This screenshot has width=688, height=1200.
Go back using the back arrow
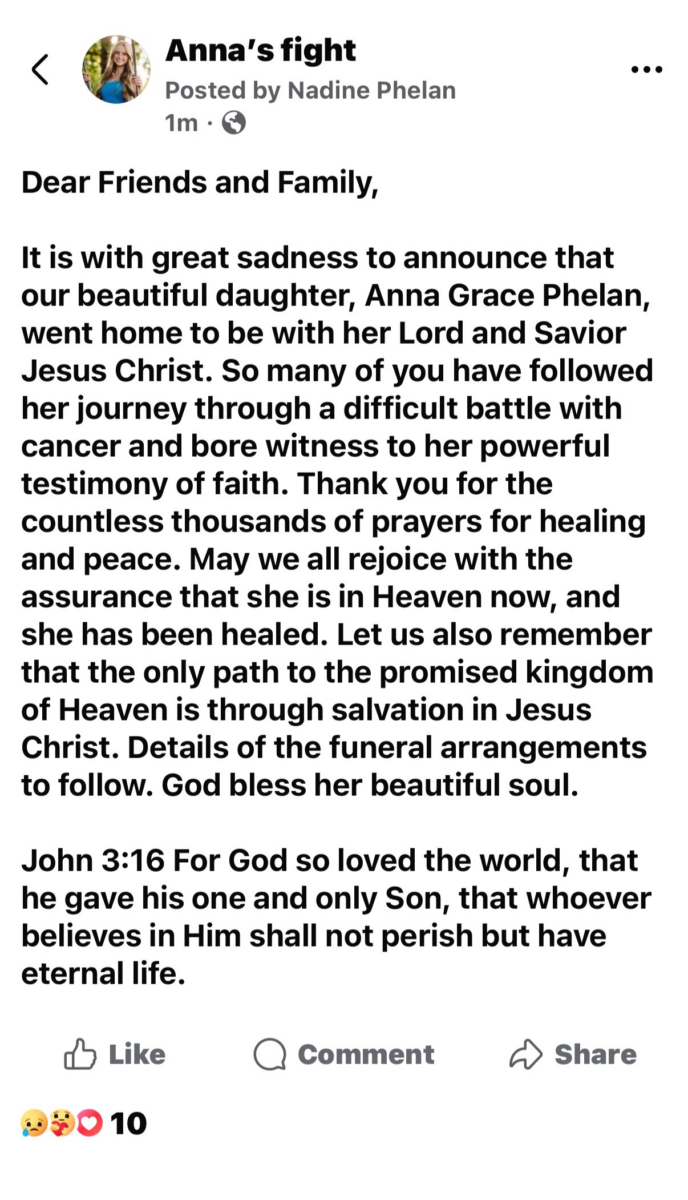[40, 70]
